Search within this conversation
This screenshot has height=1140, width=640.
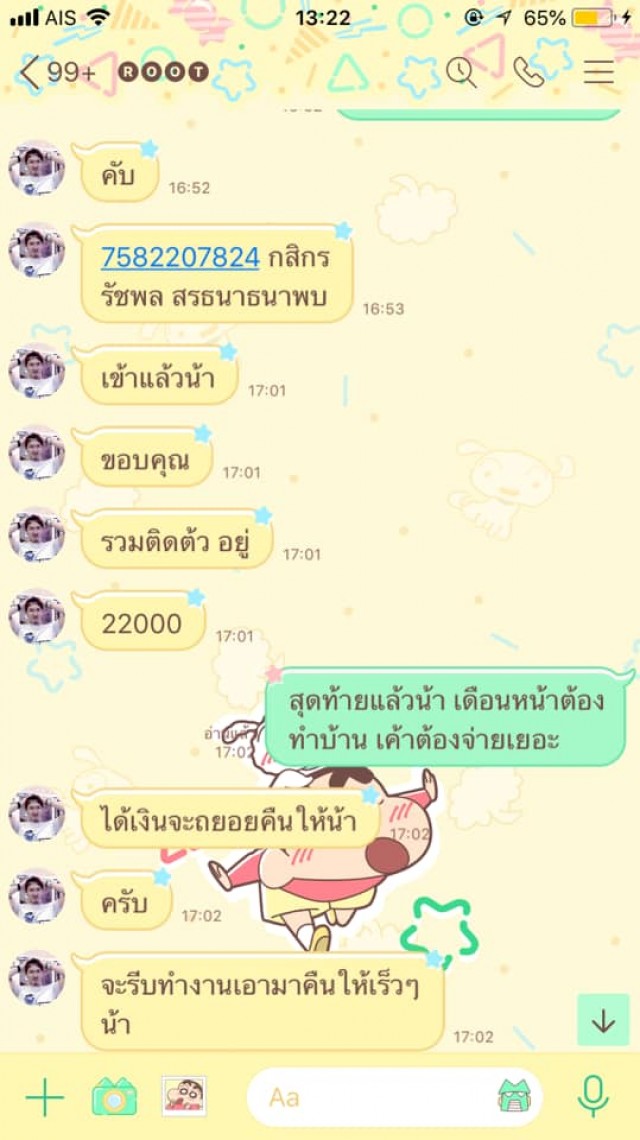[460, 72]
